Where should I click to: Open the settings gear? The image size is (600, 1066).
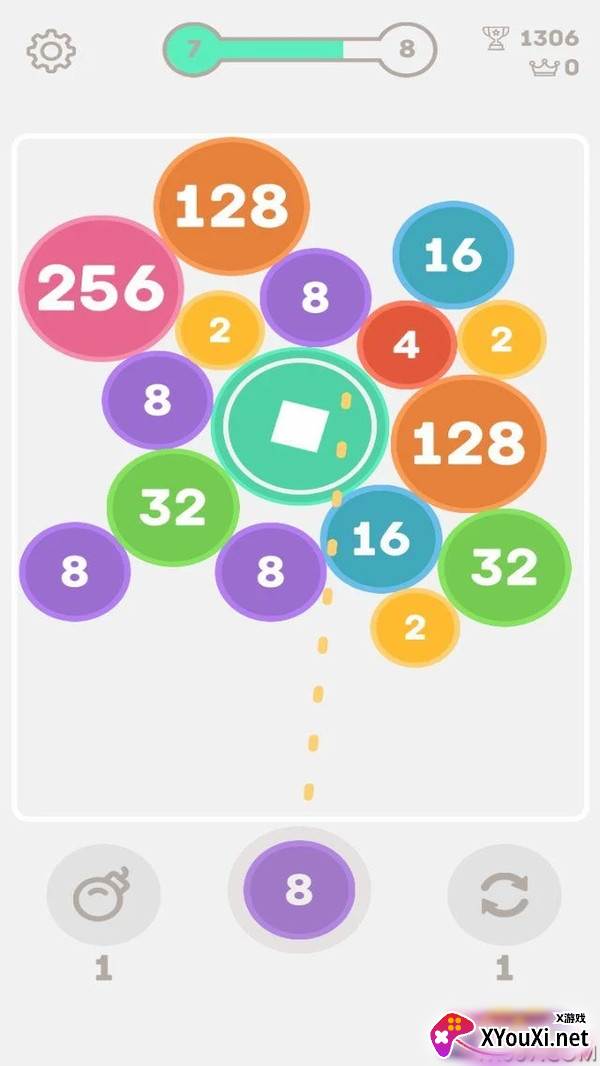[51, 51]
